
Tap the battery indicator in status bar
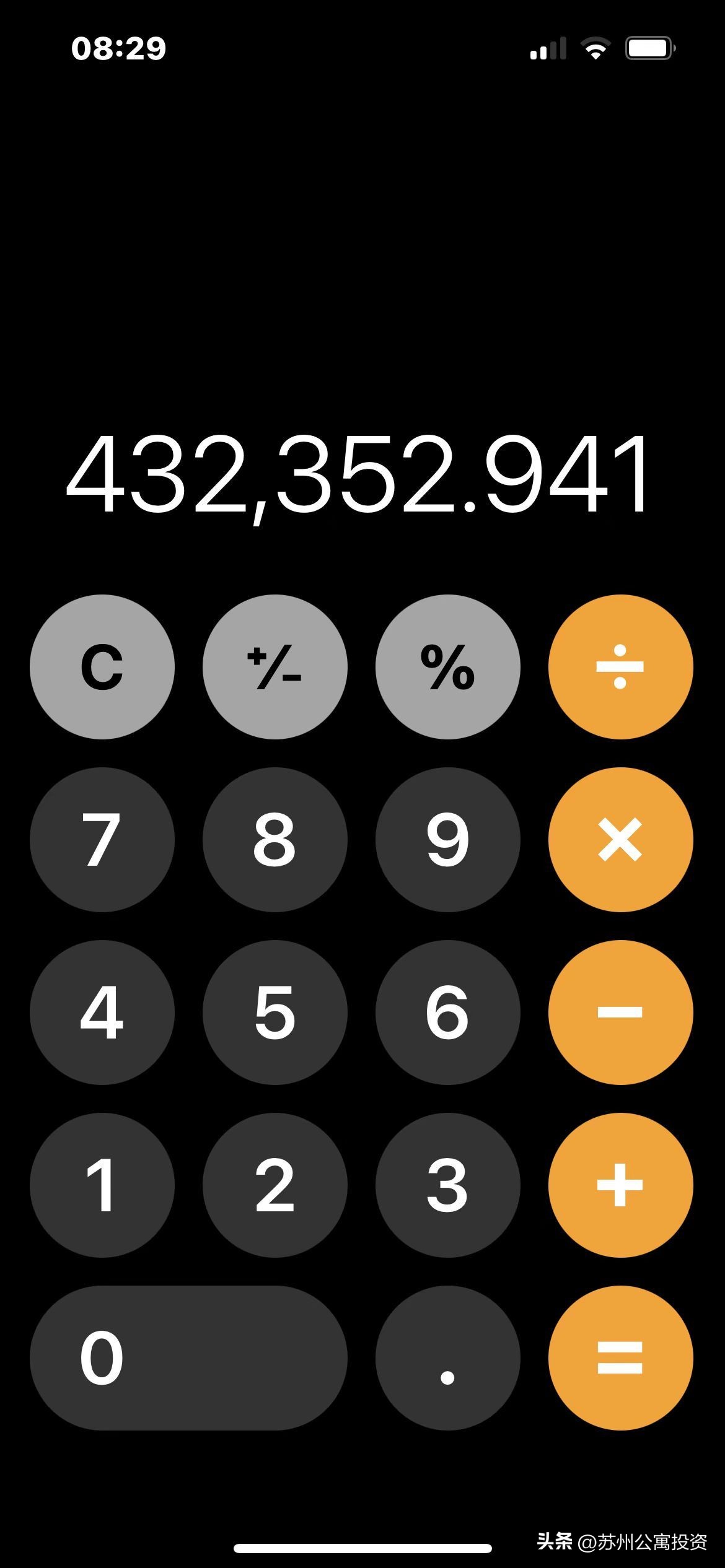coord(646,48)
